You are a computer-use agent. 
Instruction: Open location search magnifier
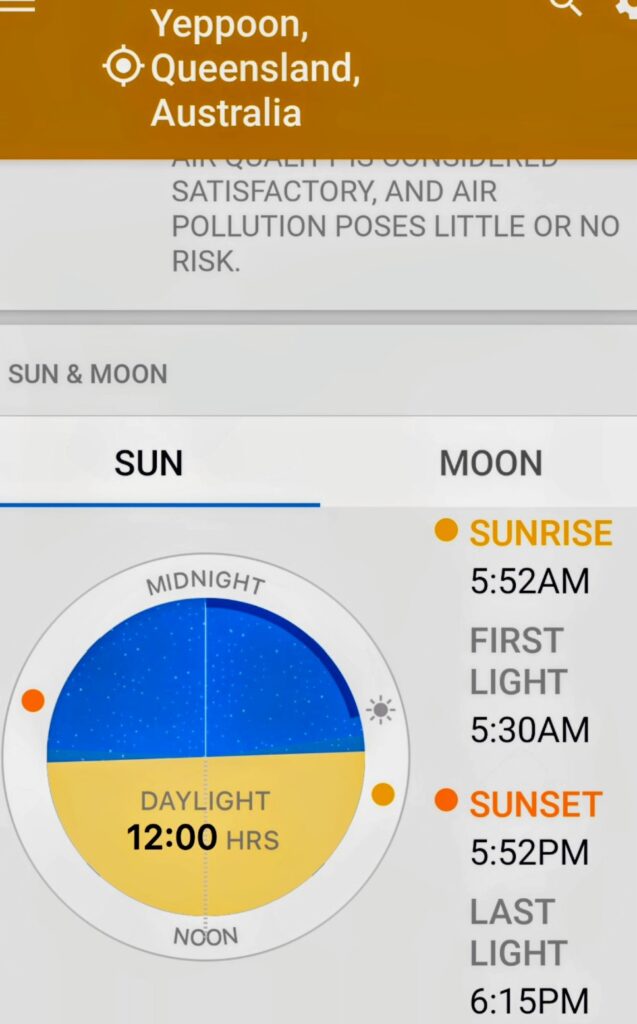coord(566,6)
